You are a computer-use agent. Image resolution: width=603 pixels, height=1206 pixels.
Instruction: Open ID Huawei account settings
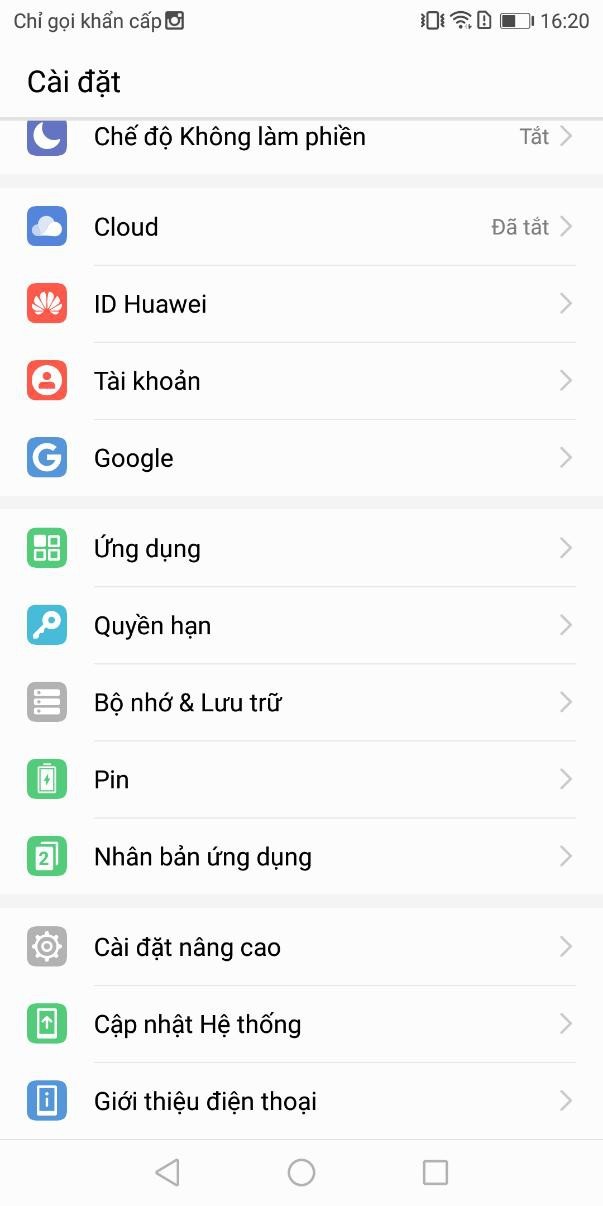(x=300, y=304)
